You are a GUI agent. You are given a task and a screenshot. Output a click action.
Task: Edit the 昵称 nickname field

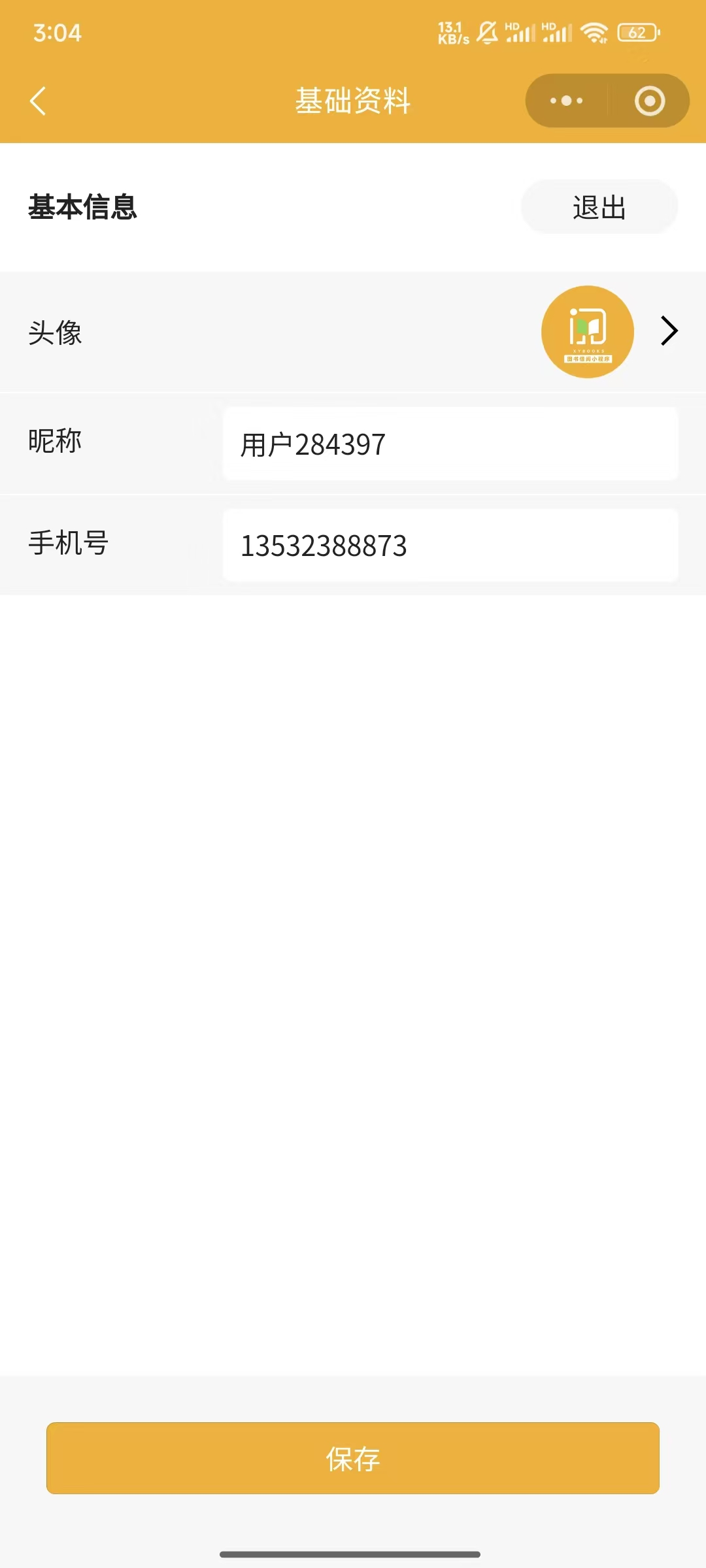450,444
